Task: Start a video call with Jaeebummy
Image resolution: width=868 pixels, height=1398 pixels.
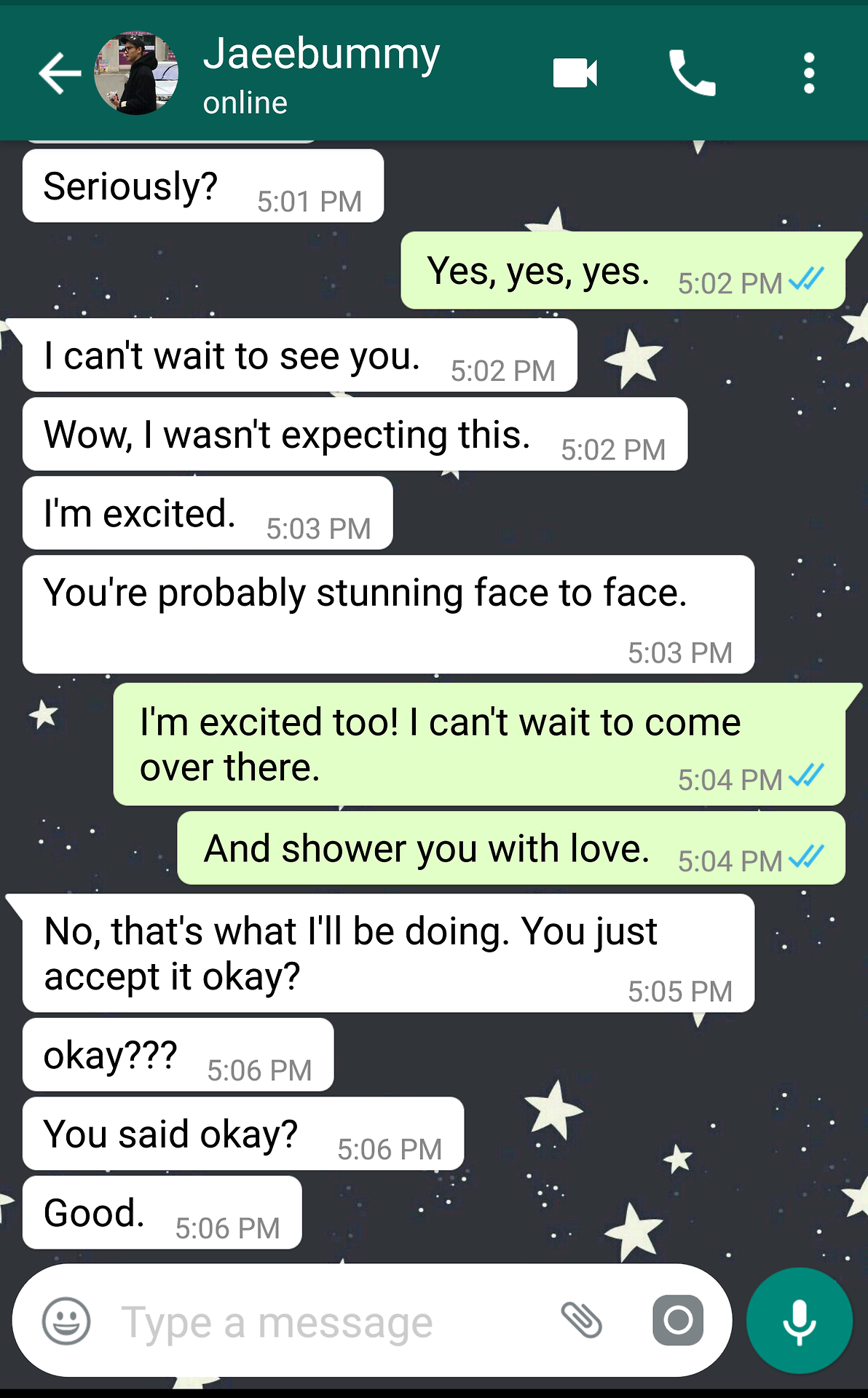Action: (x=575, y=73)
